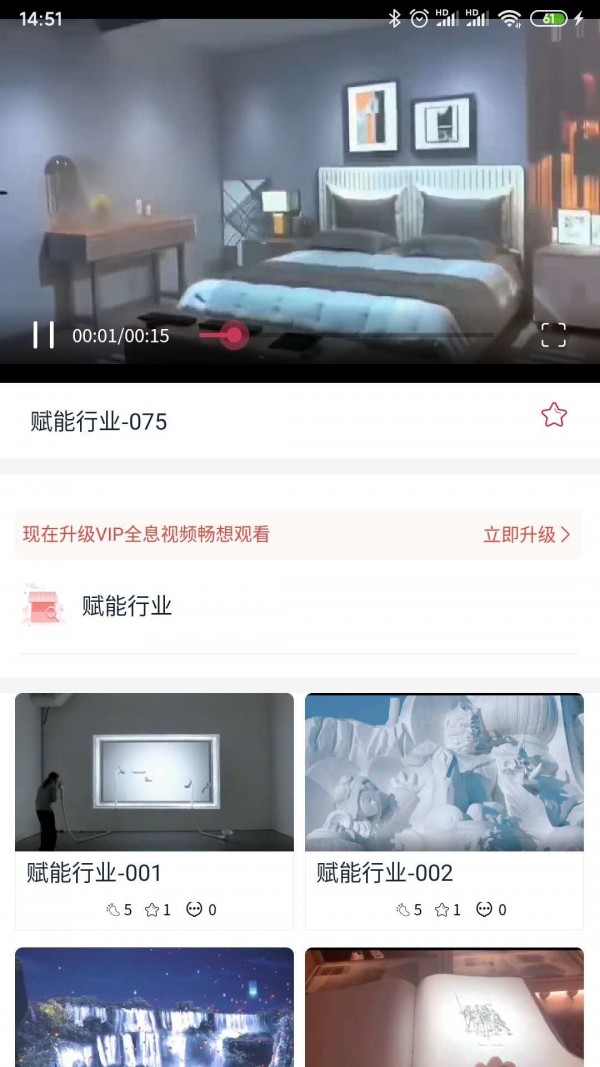Enter fullscreen video mode
The width and height of the screenshot is (600, 1067).
(553, 335)
